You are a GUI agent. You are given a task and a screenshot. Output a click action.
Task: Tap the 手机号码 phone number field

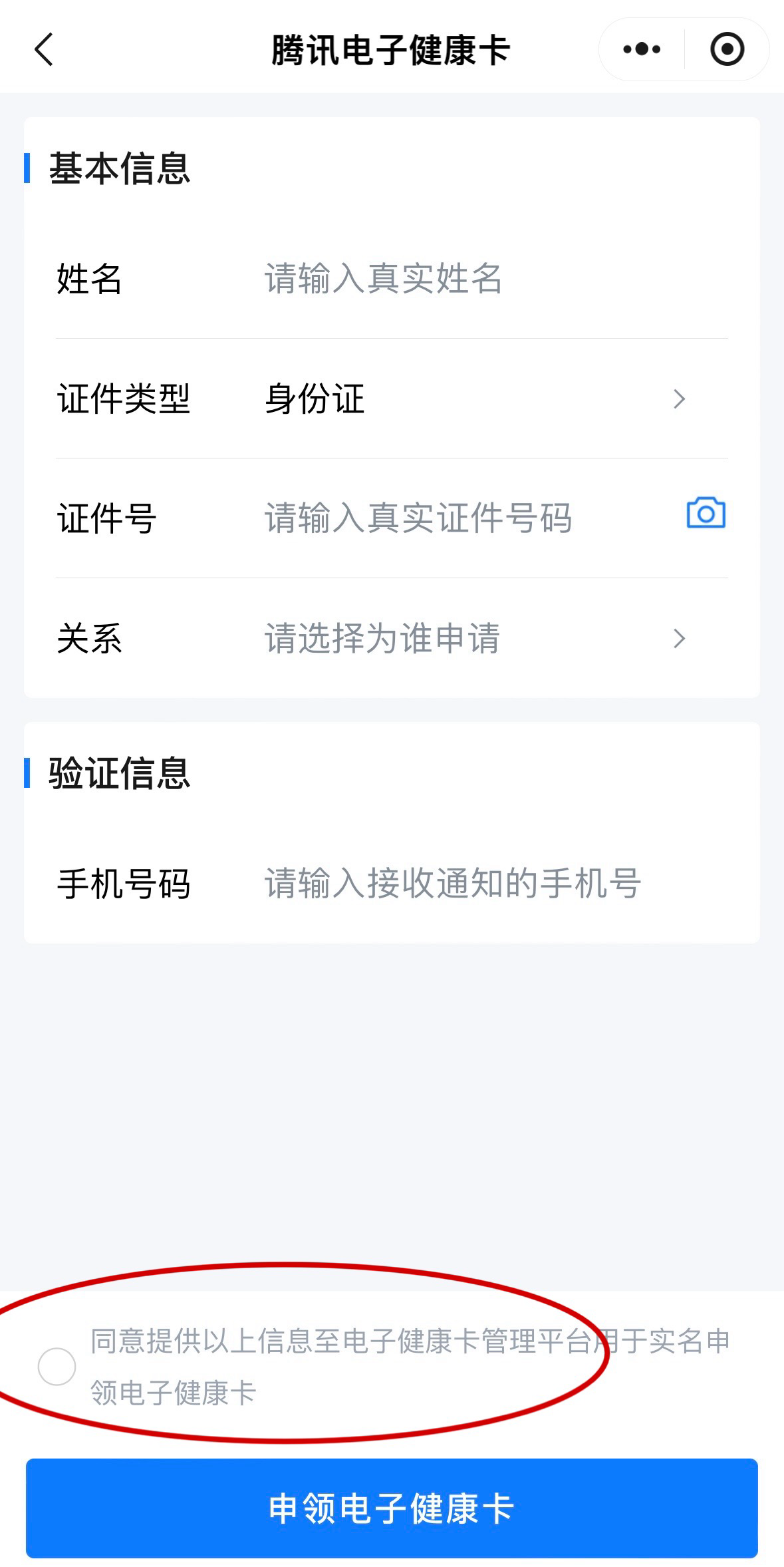click(x=492, y=884)
